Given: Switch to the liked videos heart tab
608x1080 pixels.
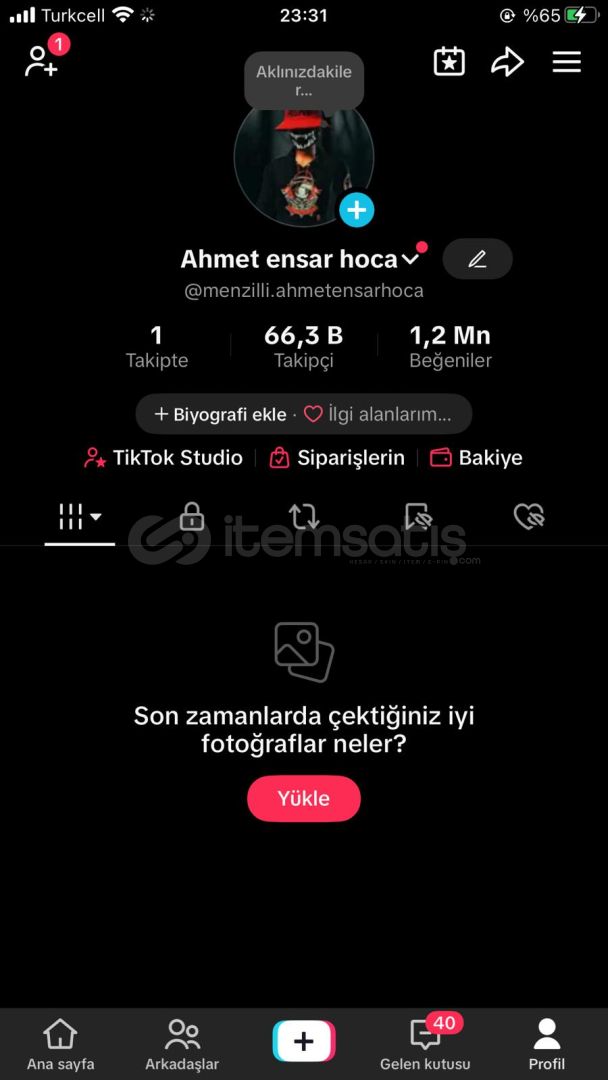Looking at the screenshot, I should [x=528, y=517].
